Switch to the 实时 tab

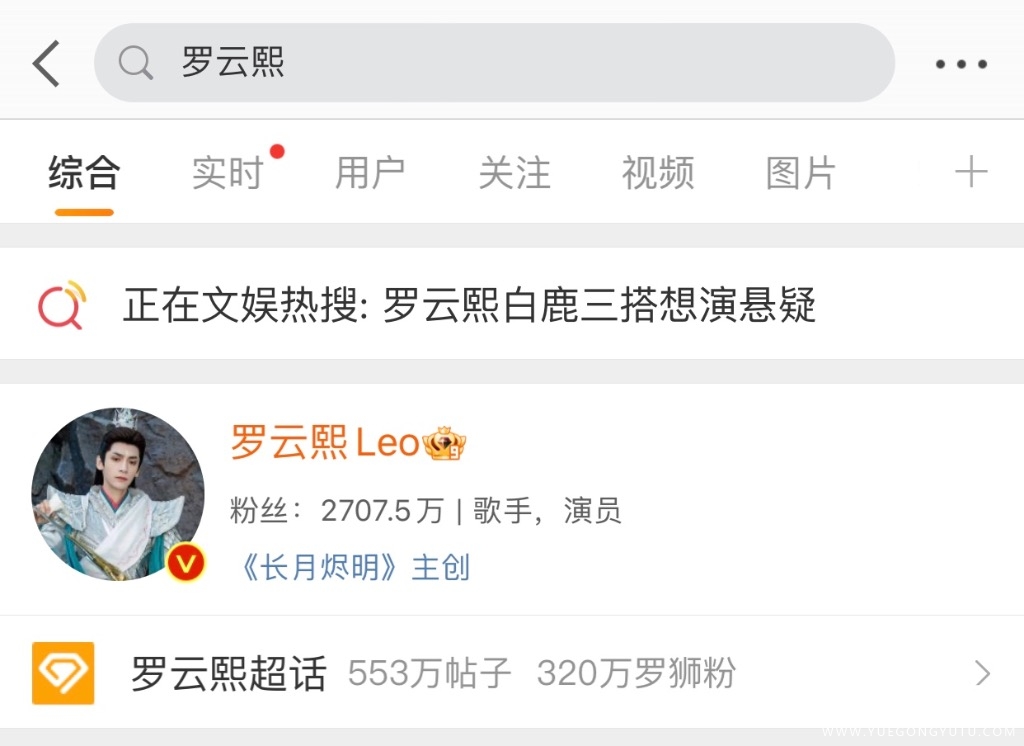pyautogui.click(x=227, y=173)
